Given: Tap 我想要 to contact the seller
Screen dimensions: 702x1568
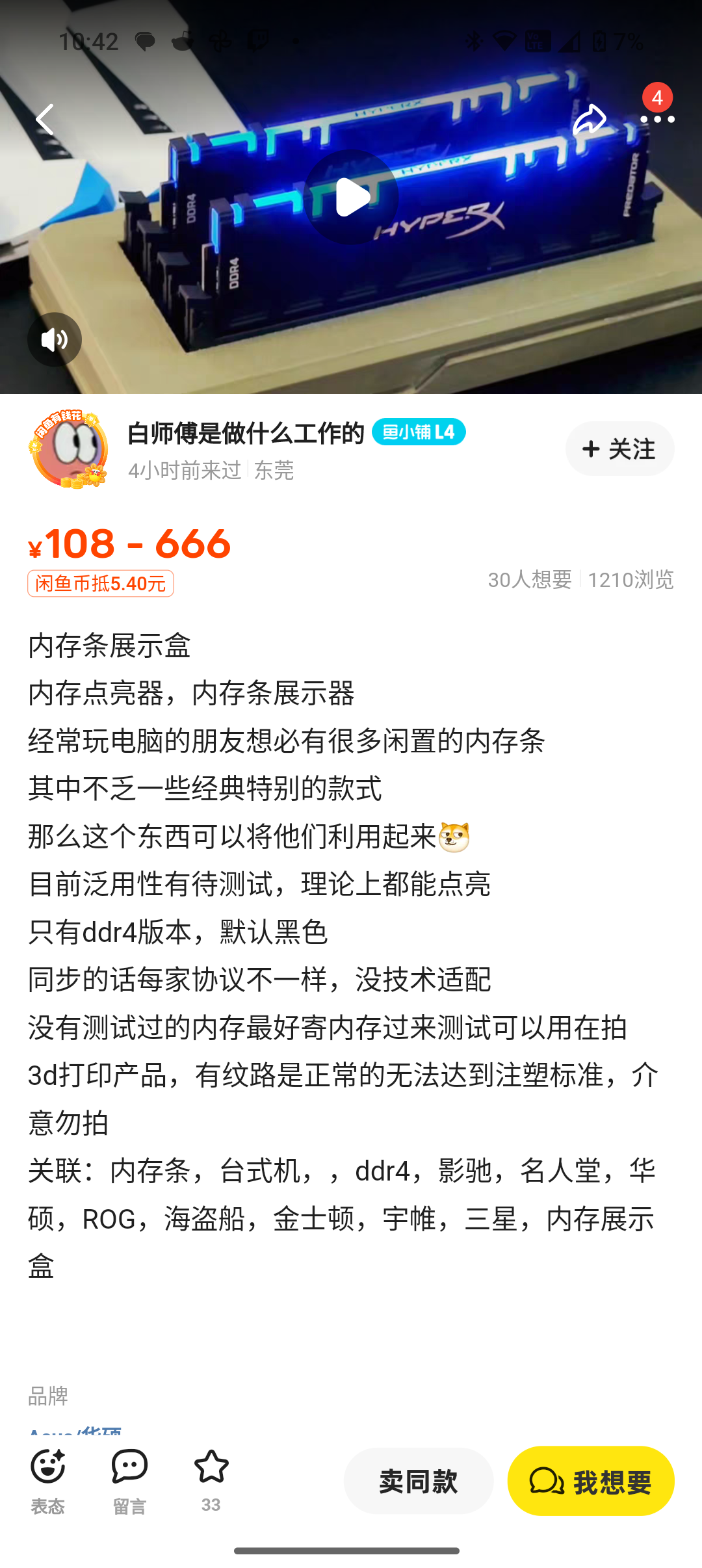Looking at the screenshot, I should tap(591, 1481).
